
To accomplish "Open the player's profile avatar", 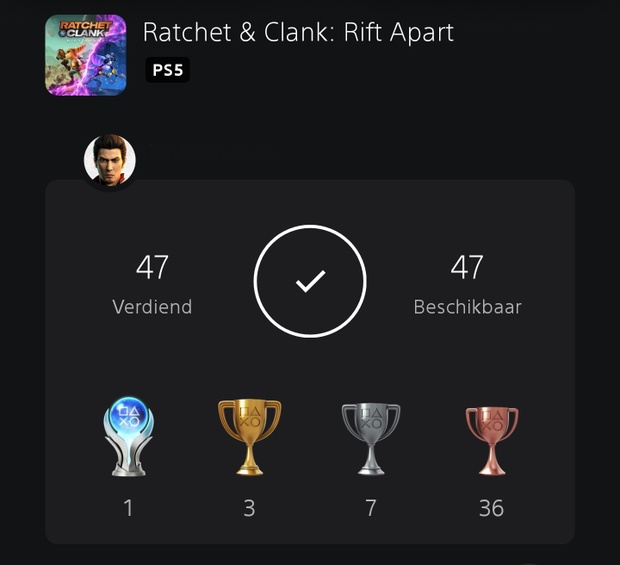I will [110, 160].
